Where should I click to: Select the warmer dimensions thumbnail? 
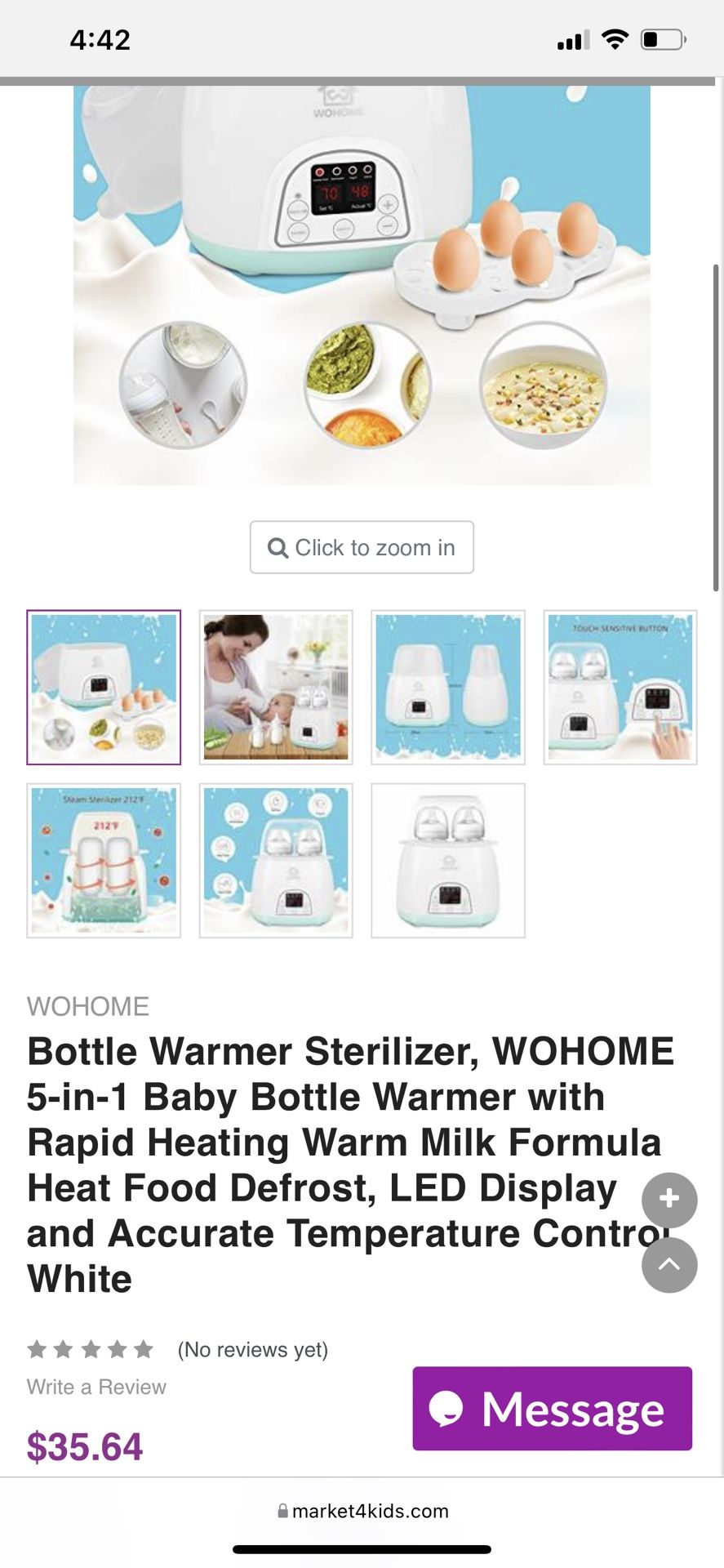pyautogui.click(x=448, y=688)
